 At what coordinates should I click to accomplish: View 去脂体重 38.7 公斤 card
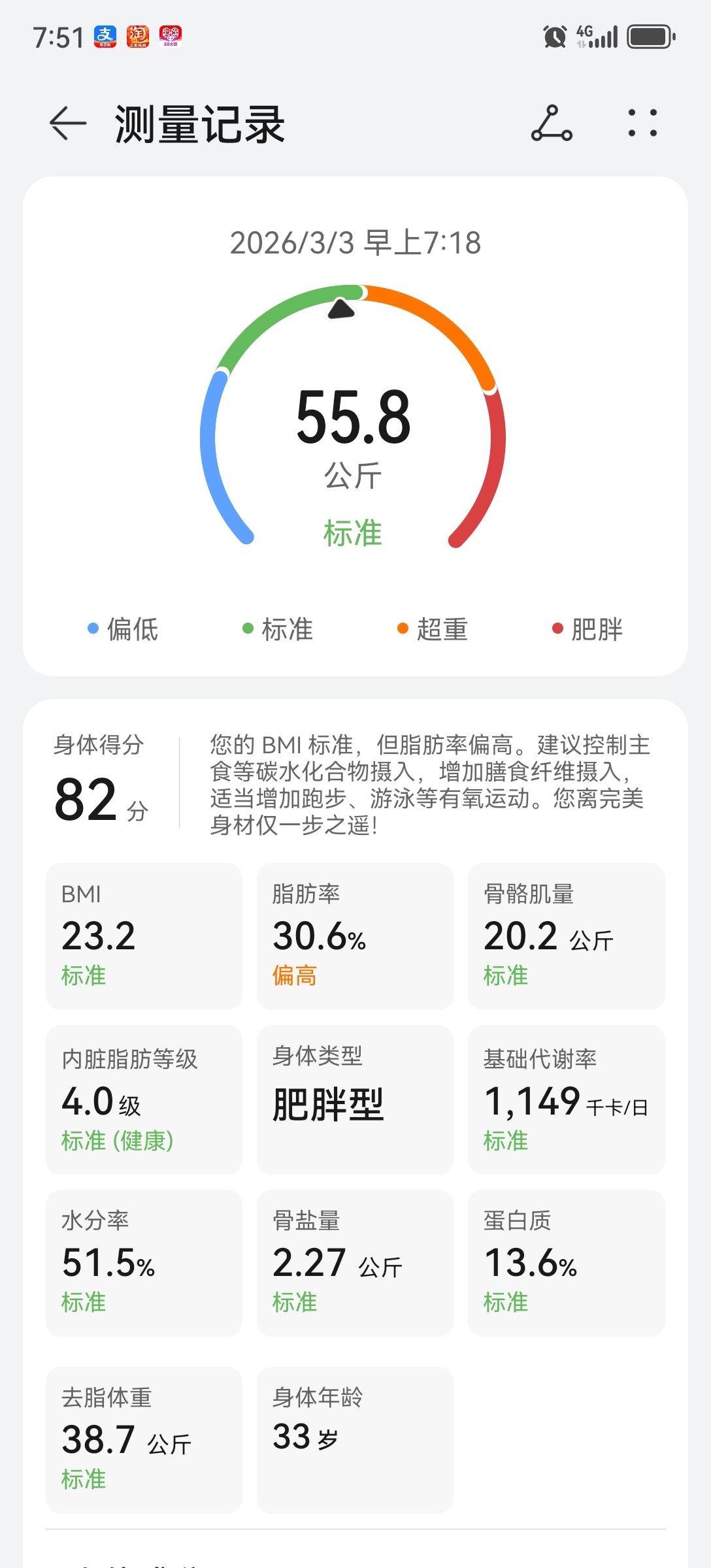pyautogui.click(x=144, y=1439)
